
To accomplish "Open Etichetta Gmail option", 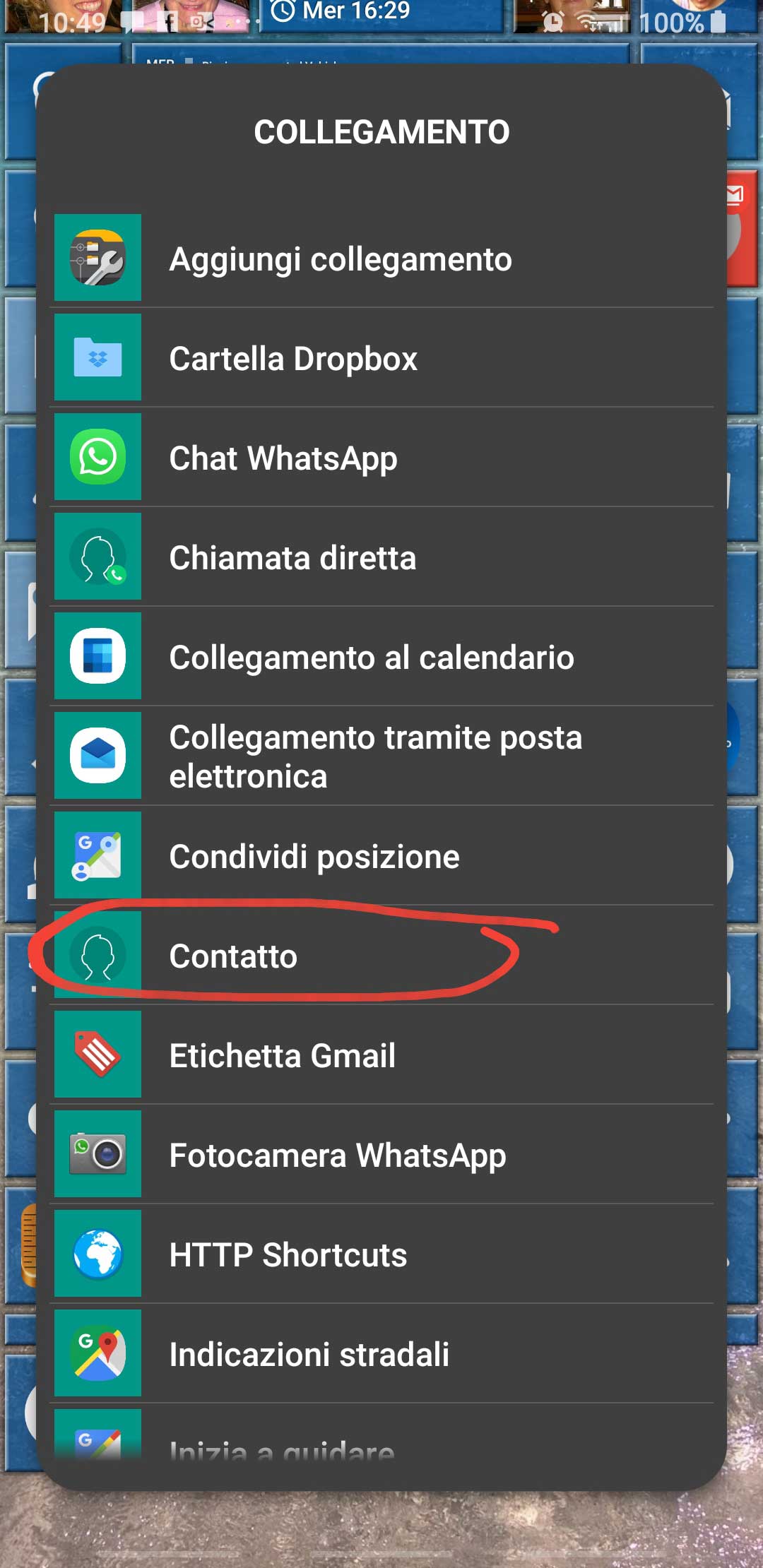I will pyautogui.click(x=282, y=1056).
